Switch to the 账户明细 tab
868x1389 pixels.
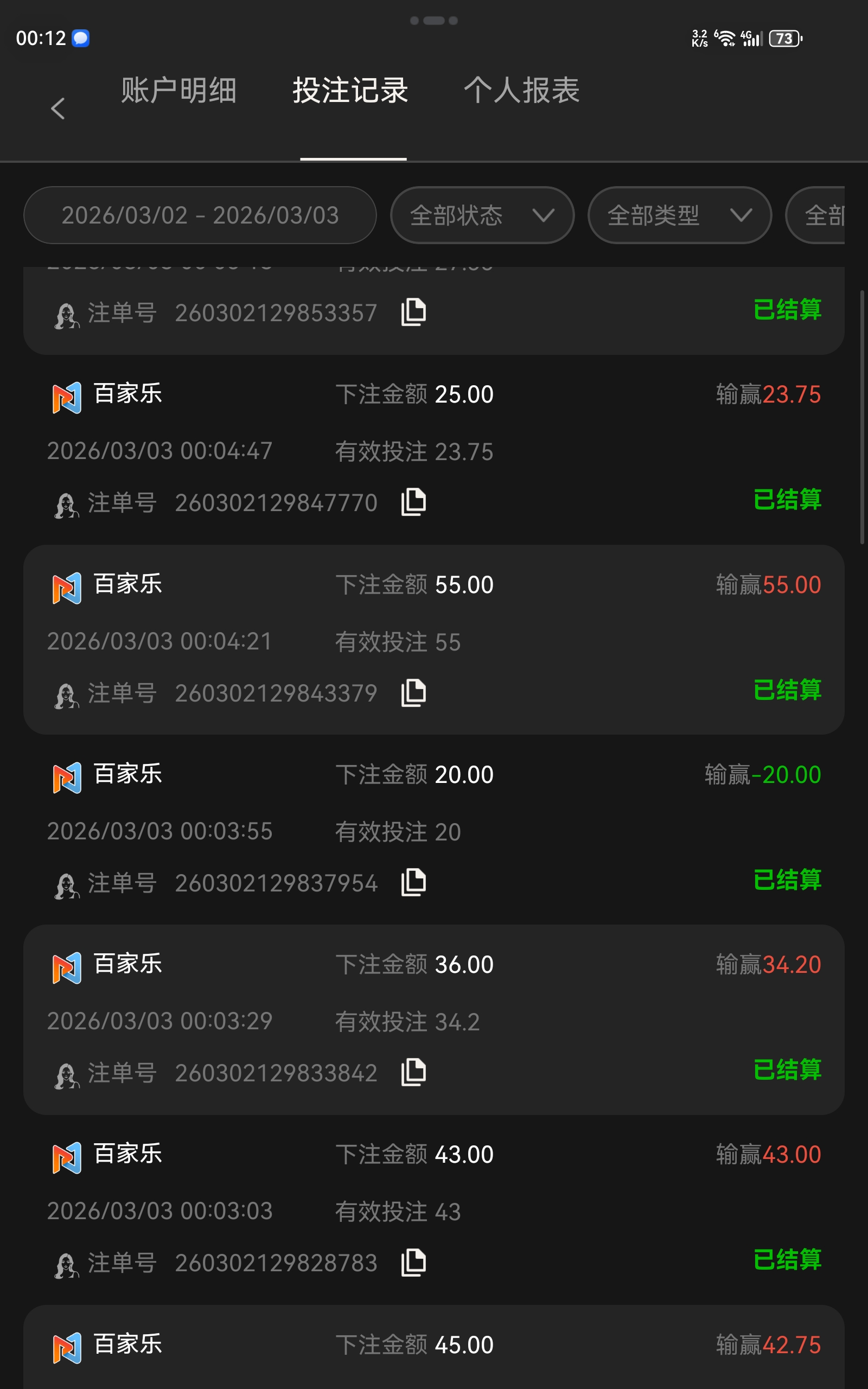pos(178,91)
